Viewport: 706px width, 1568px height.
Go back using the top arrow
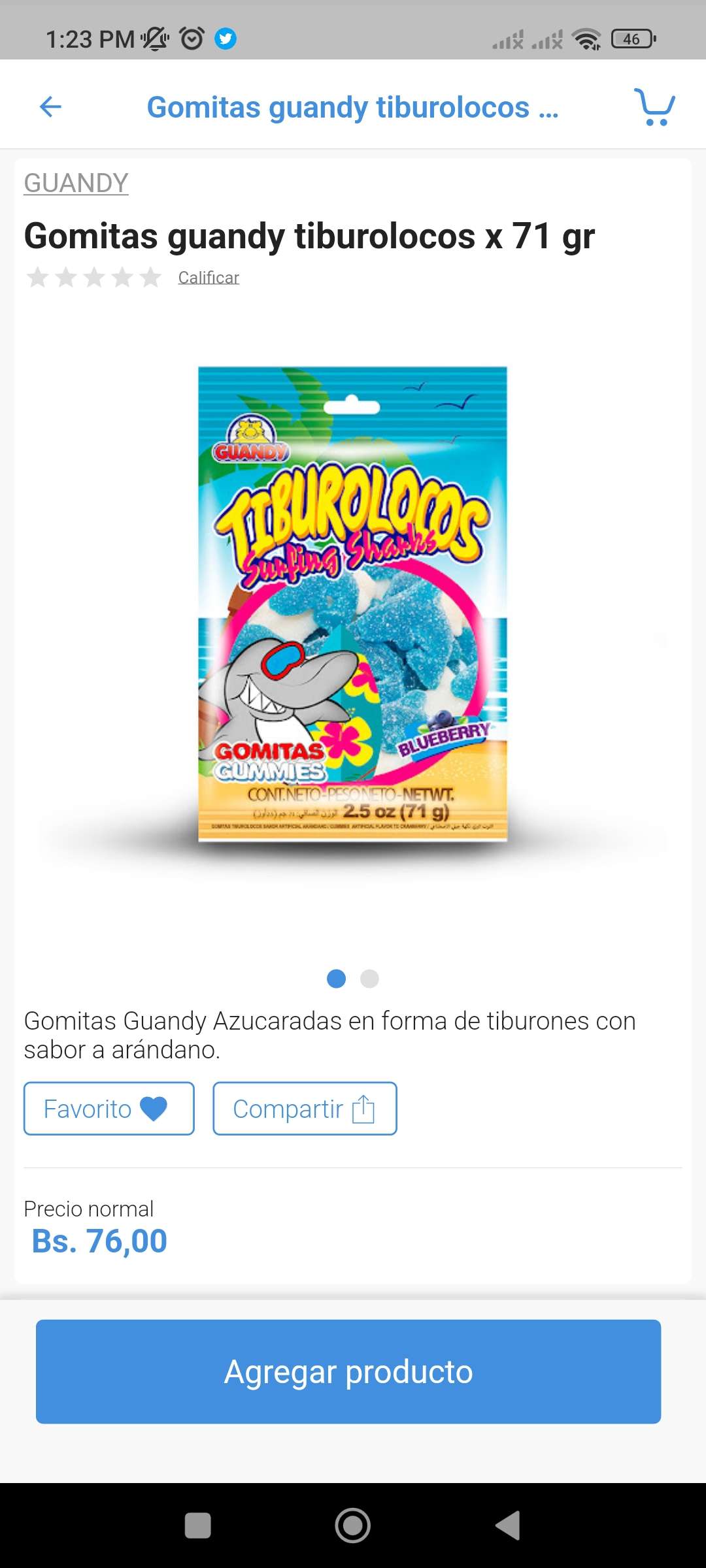click(50, 106)
